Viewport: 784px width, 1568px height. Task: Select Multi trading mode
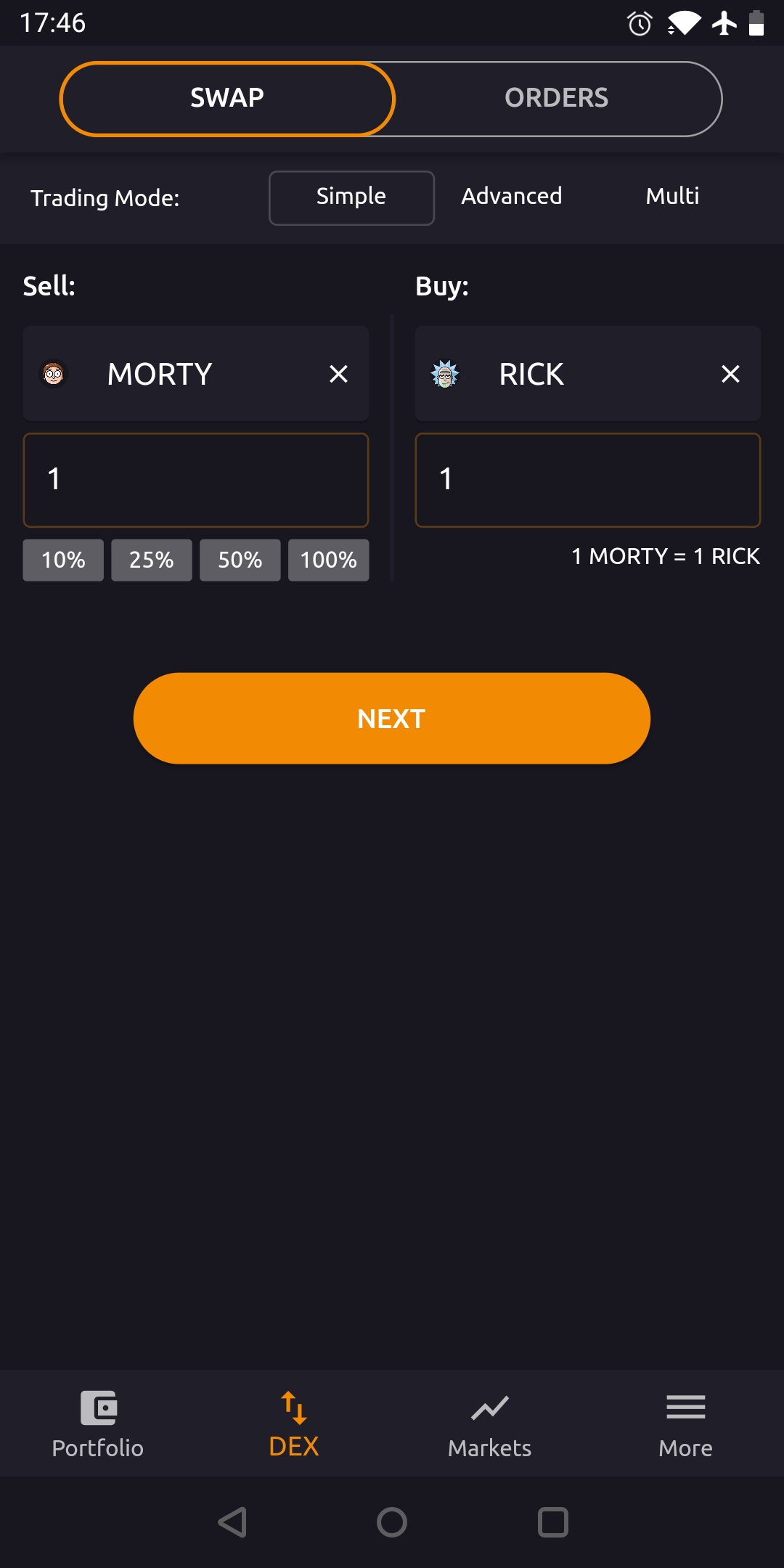[x=672, y=197]
